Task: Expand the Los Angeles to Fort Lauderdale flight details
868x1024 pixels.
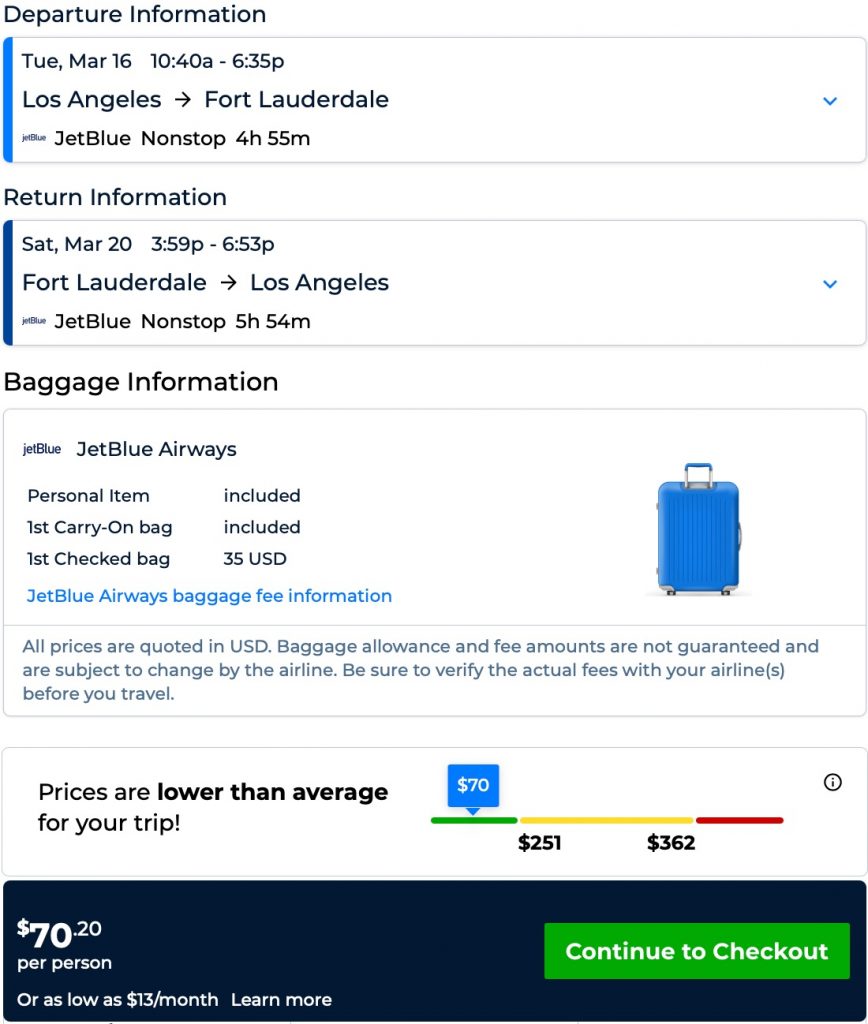Action: [x=829, y=101]
